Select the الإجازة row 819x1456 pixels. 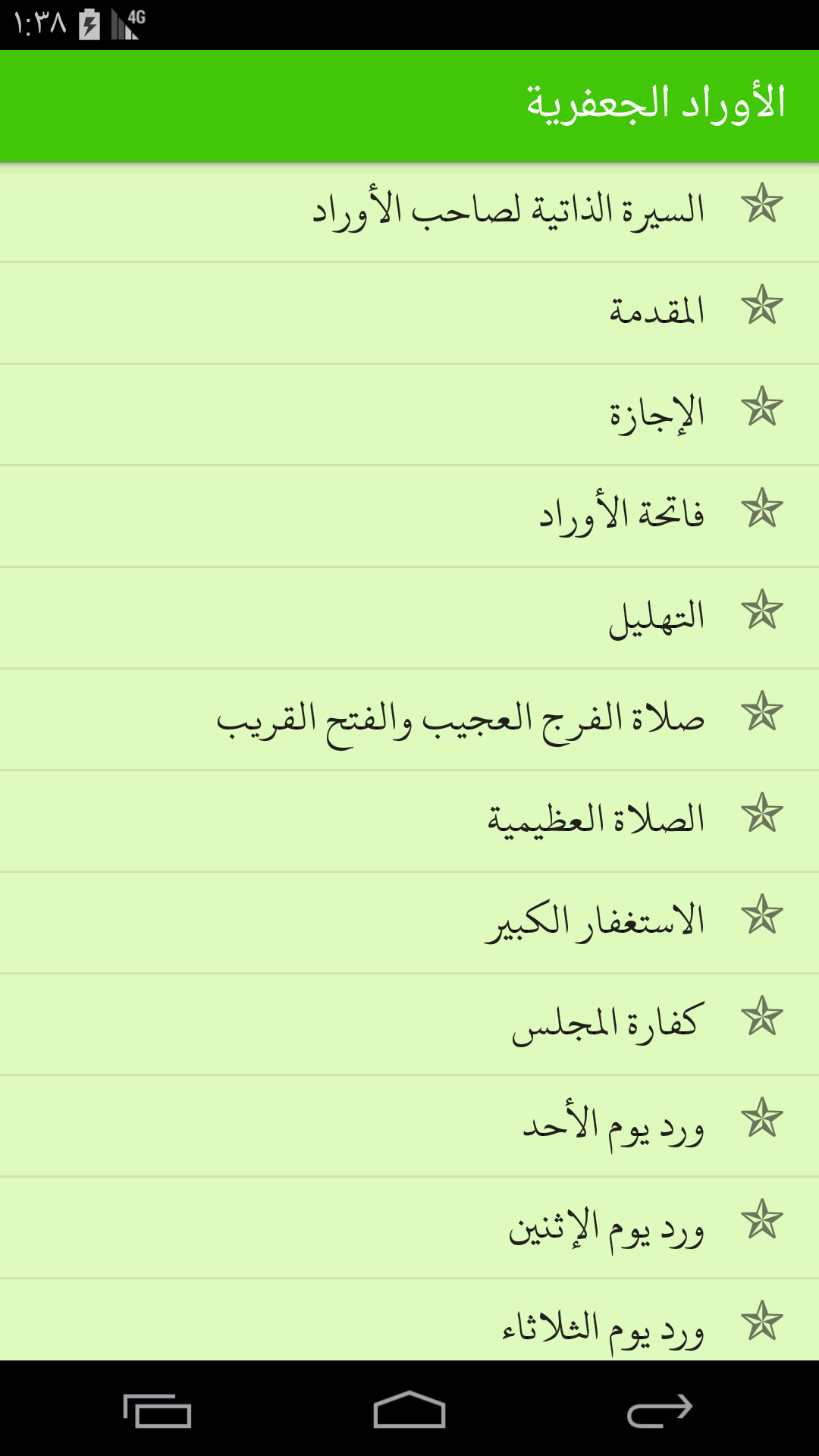(x=409, y=415)
